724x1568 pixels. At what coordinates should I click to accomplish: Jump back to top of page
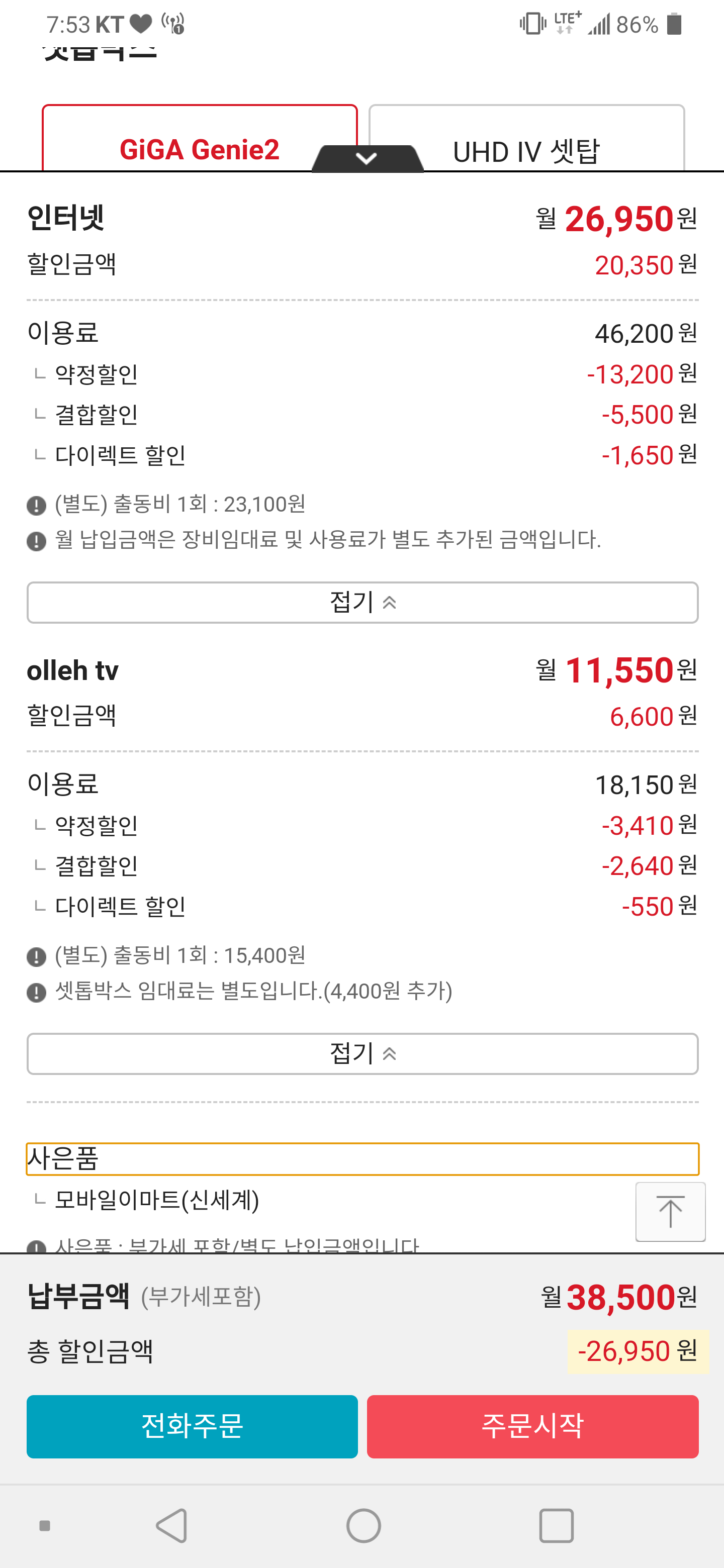pos(670,1212)
